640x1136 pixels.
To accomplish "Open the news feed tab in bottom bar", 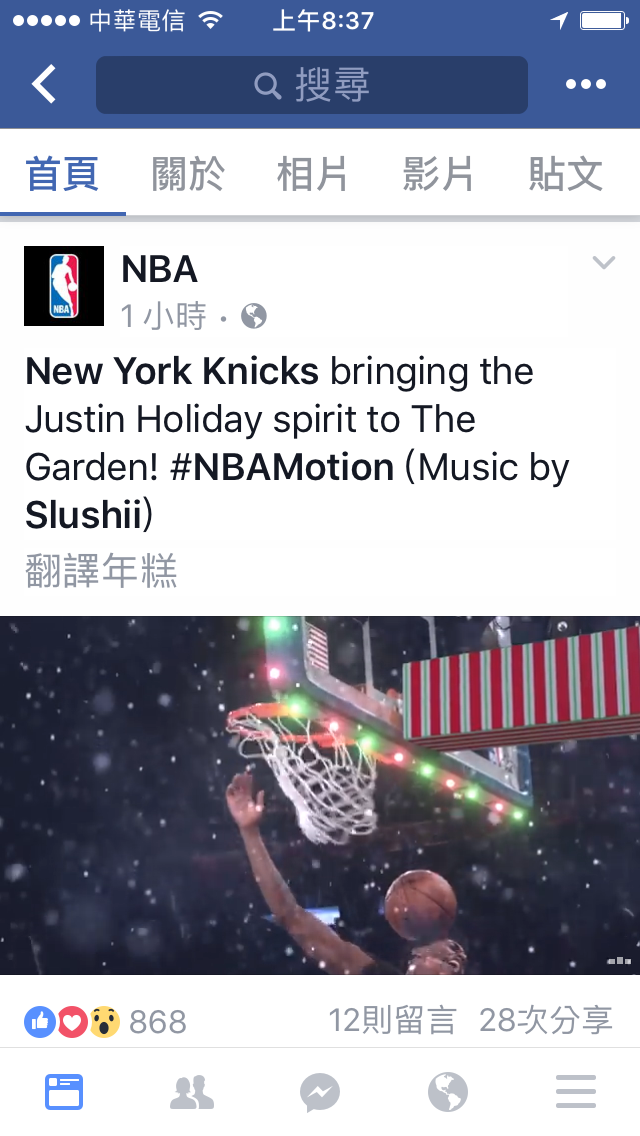I will pyautogui.click(x=64, y=1092).
